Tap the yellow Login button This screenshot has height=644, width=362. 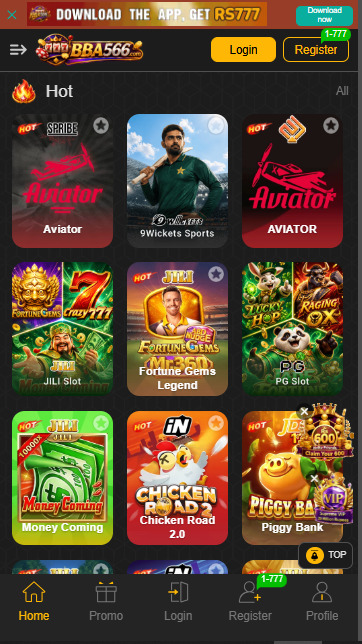(243, 50)
